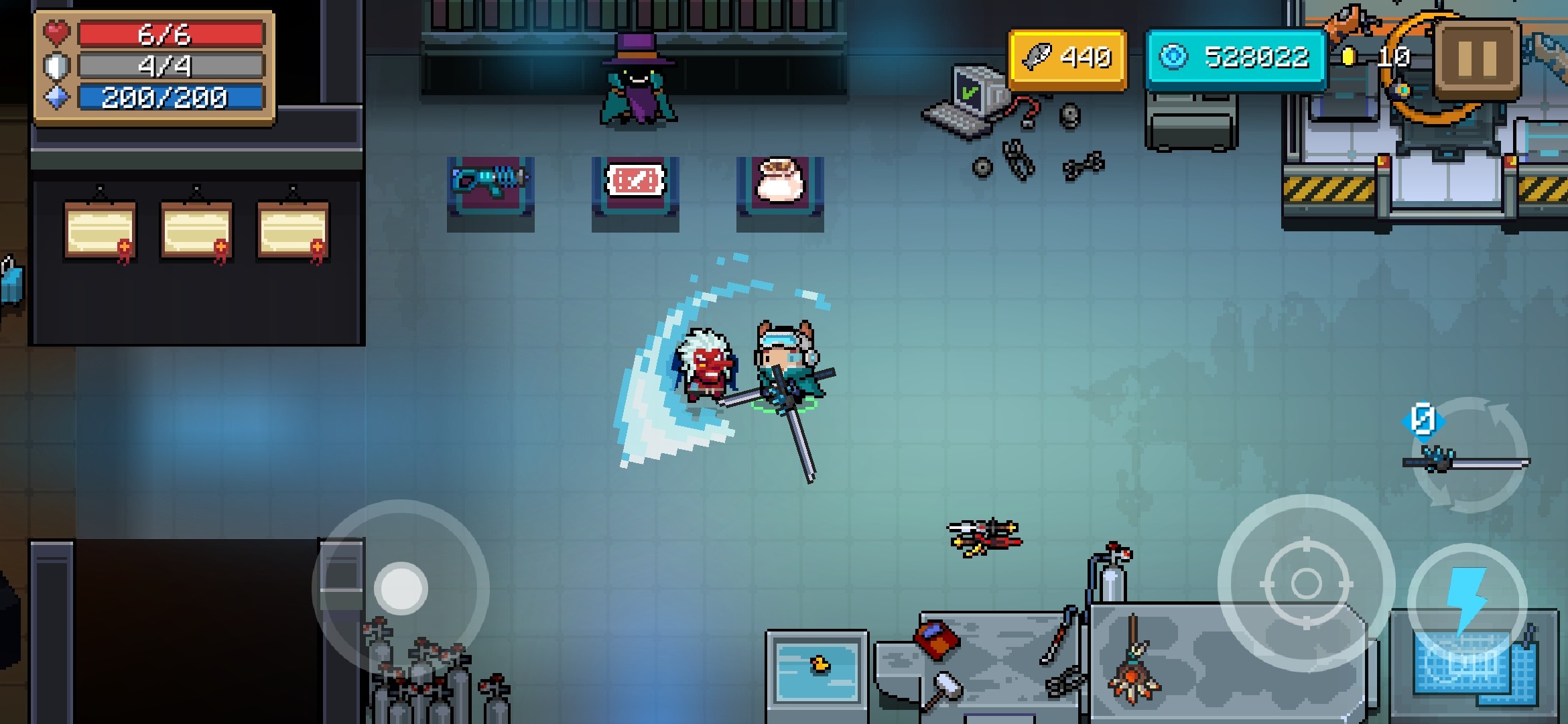Pause the game
The width and height of the screenshot is (1568, 724).
point(1477,59)
